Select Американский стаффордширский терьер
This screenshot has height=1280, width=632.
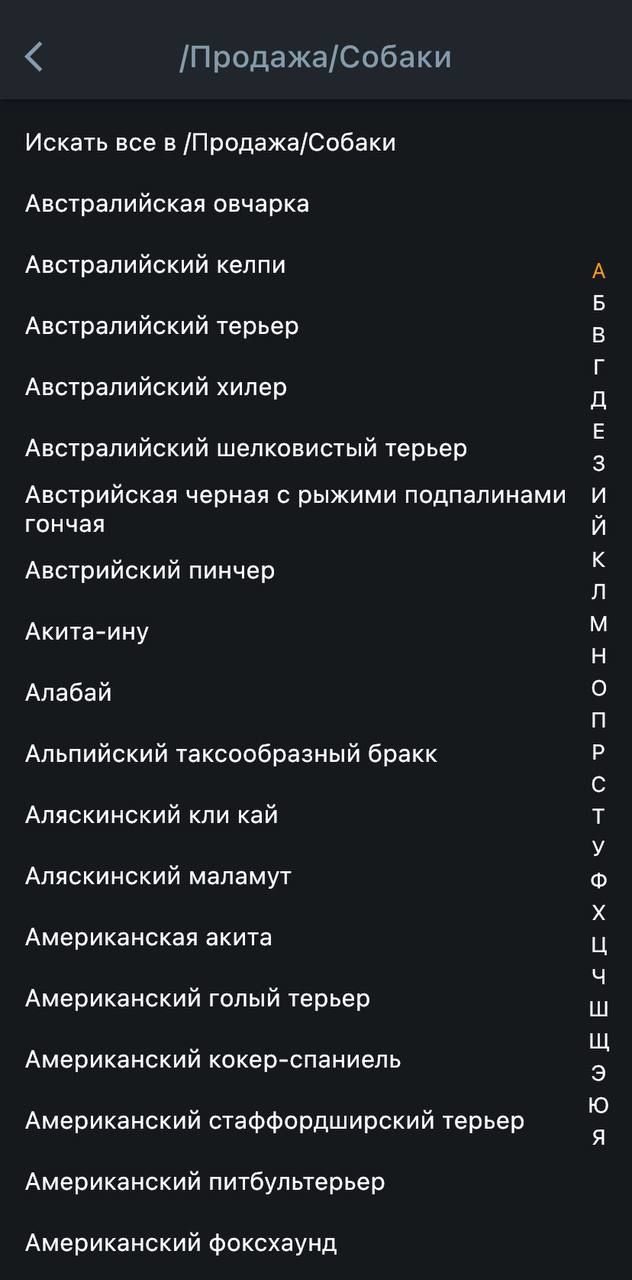click(274, 1121)
